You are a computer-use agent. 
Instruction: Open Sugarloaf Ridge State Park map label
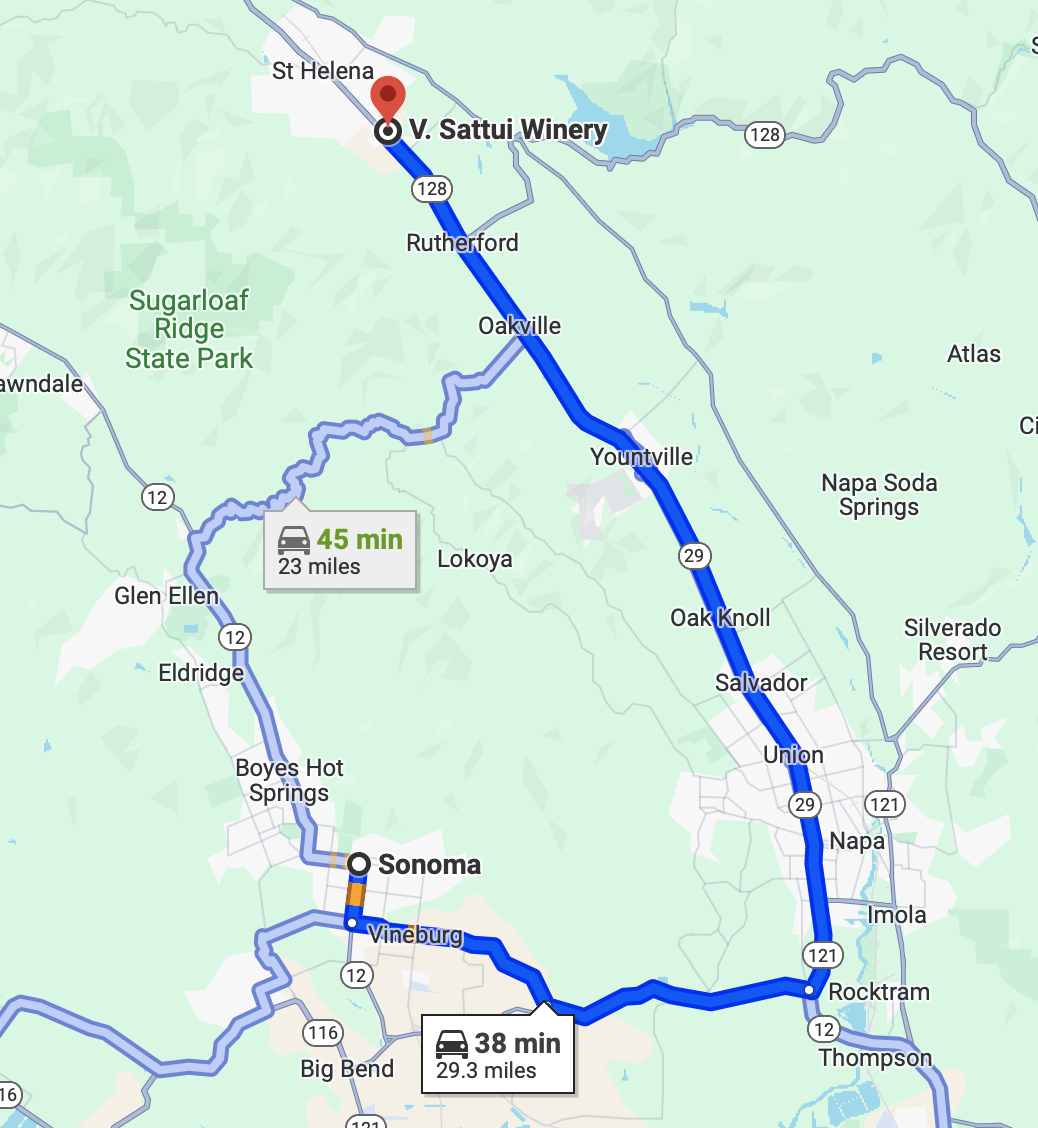(189, 329)
